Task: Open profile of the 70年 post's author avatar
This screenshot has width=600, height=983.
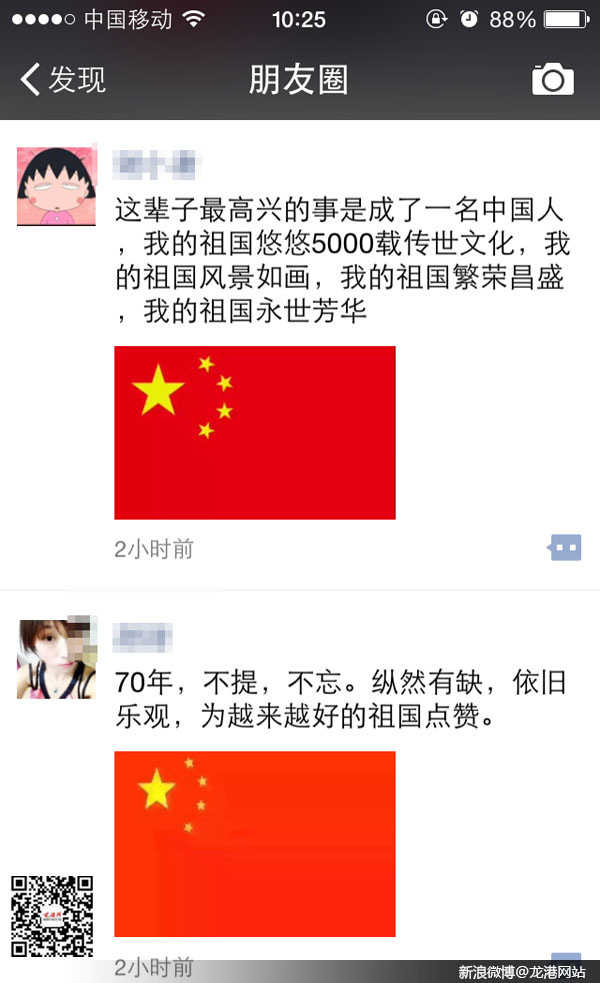Action: tap(49, 658)
